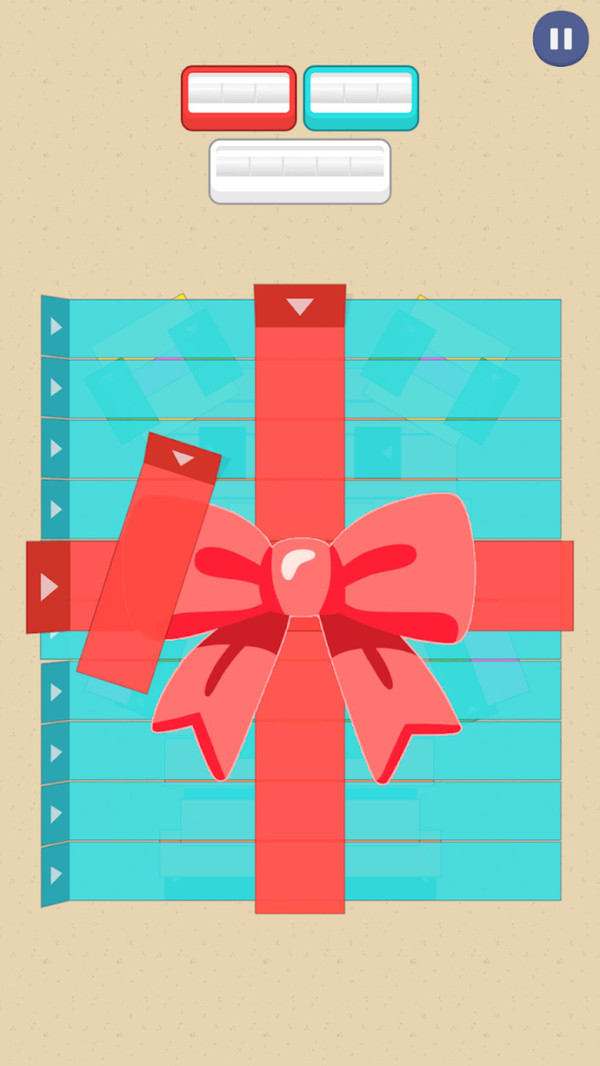Tap the topmost cyan ribbon's arrow tab
600x1066 pixels.
pos(56,326)
